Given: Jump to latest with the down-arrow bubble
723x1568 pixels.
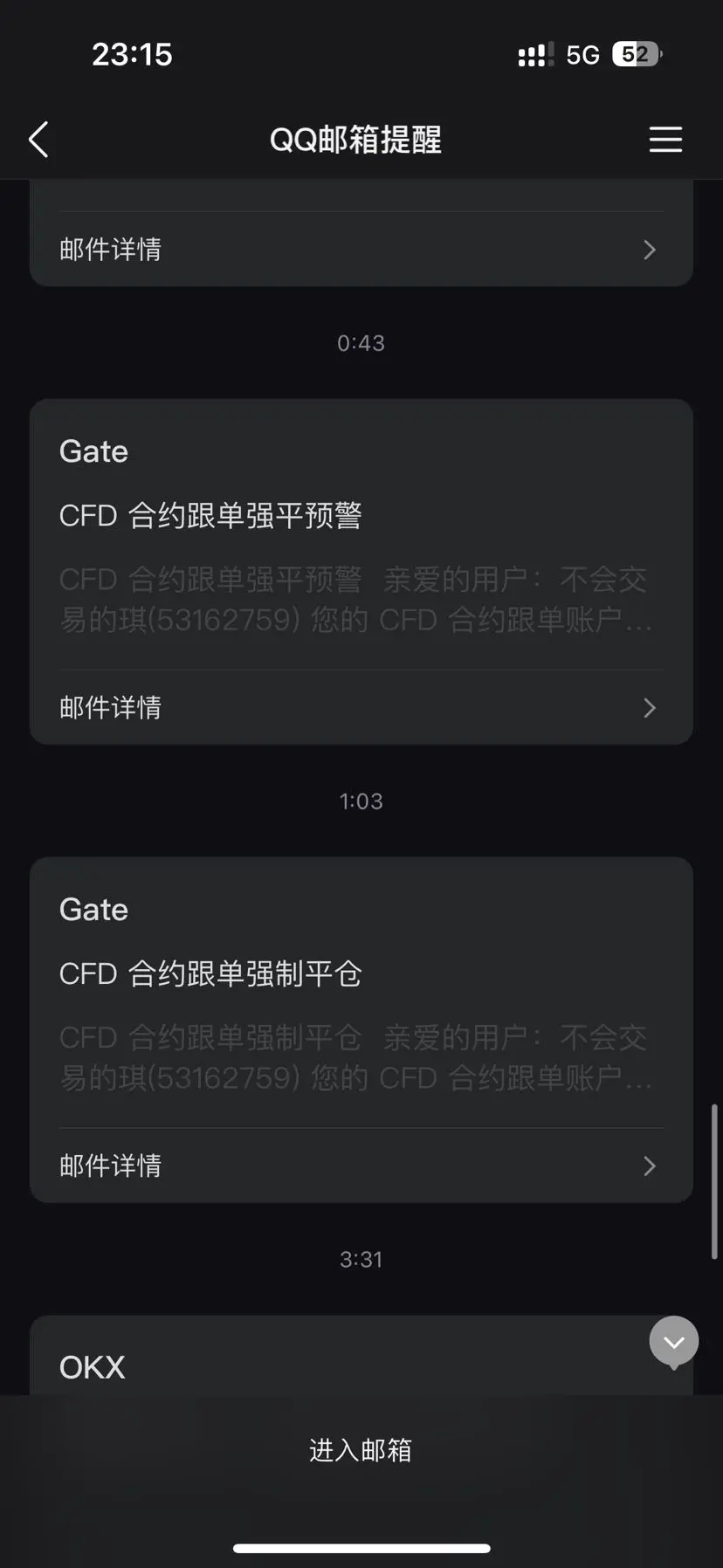Looking at the screenshot, I should tap(674, 1341).
